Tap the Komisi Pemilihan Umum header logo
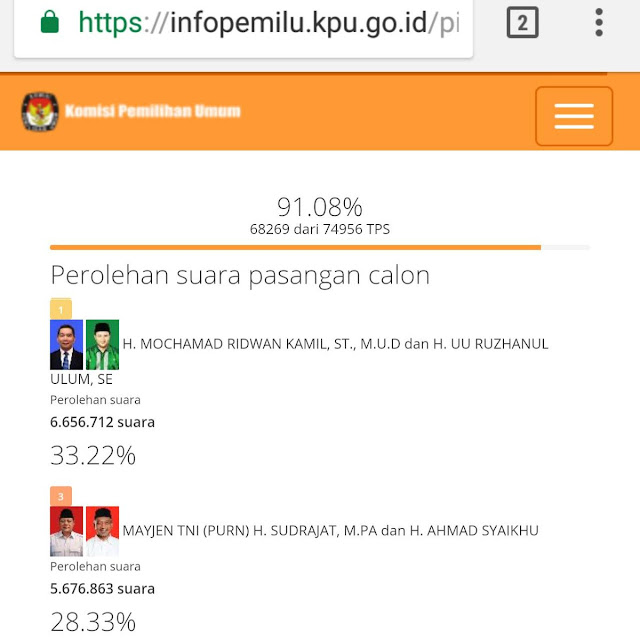Image resolution: width=640 pixels, height=640 pixels. pyautogui.click(x=40, y=112)
